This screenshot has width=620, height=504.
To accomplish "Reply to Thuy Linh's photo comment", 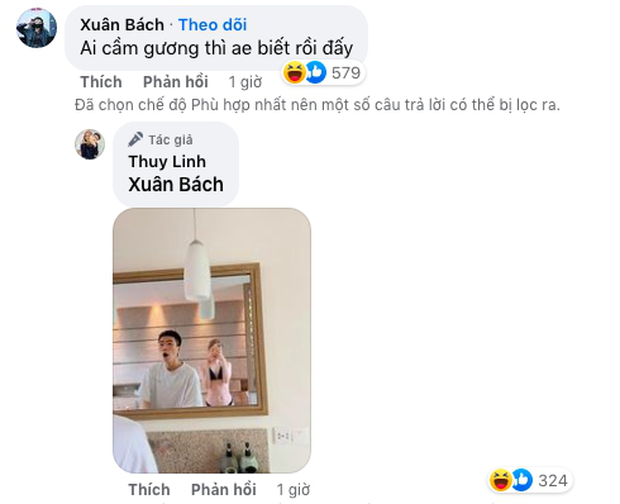I will click(224, 490).
